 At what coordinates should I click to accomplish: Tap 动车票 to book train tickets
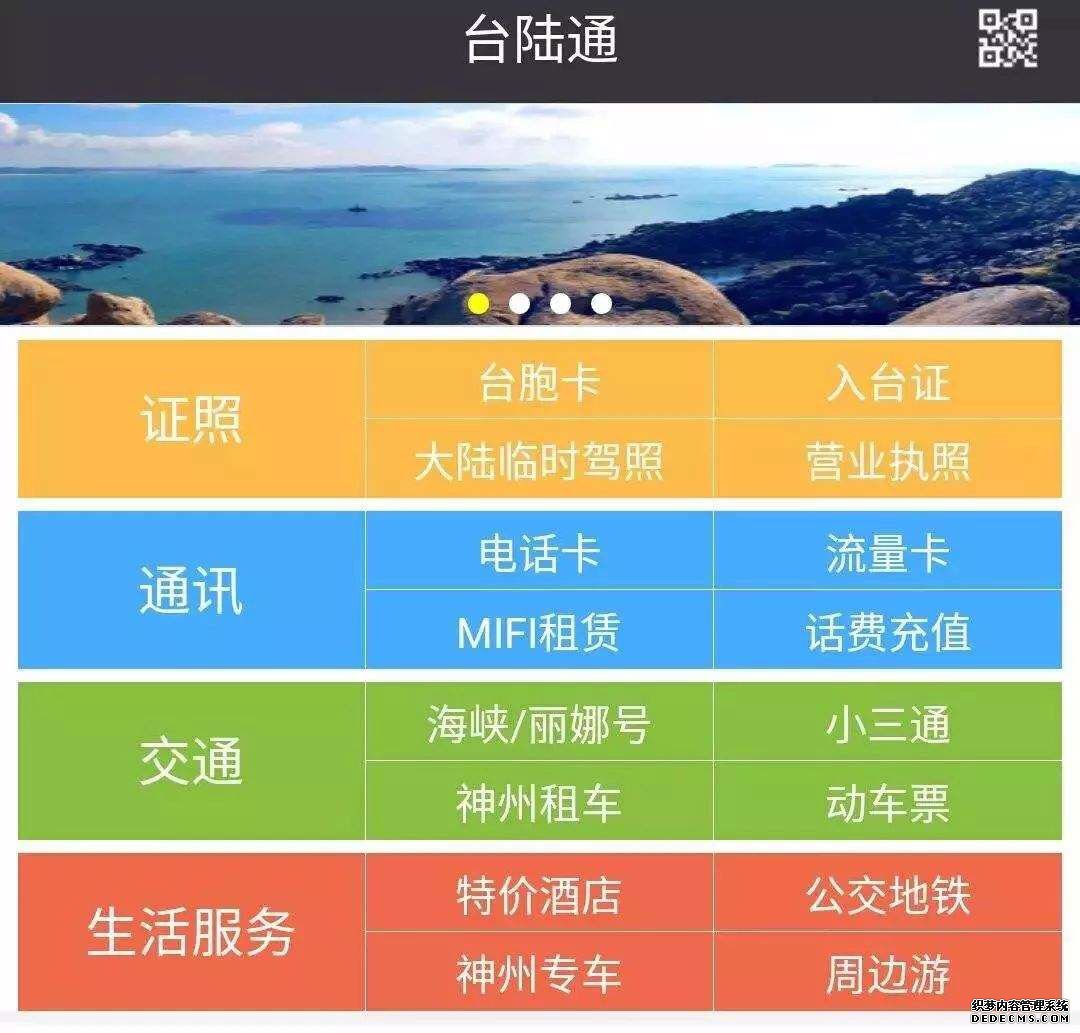click(887, 803)
